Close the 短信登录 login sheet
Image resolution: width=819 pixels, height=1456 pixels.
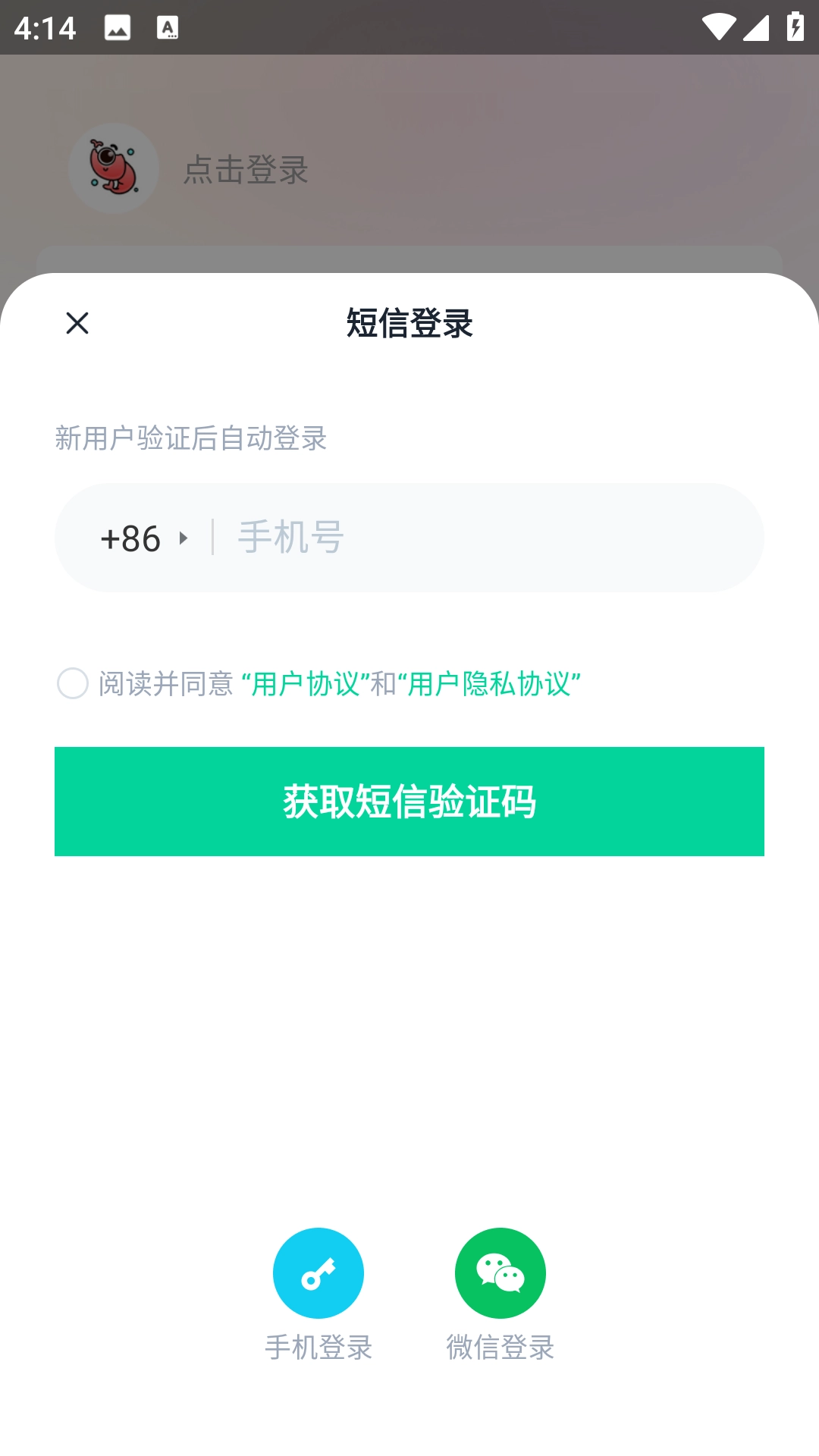tap(77, 323)
